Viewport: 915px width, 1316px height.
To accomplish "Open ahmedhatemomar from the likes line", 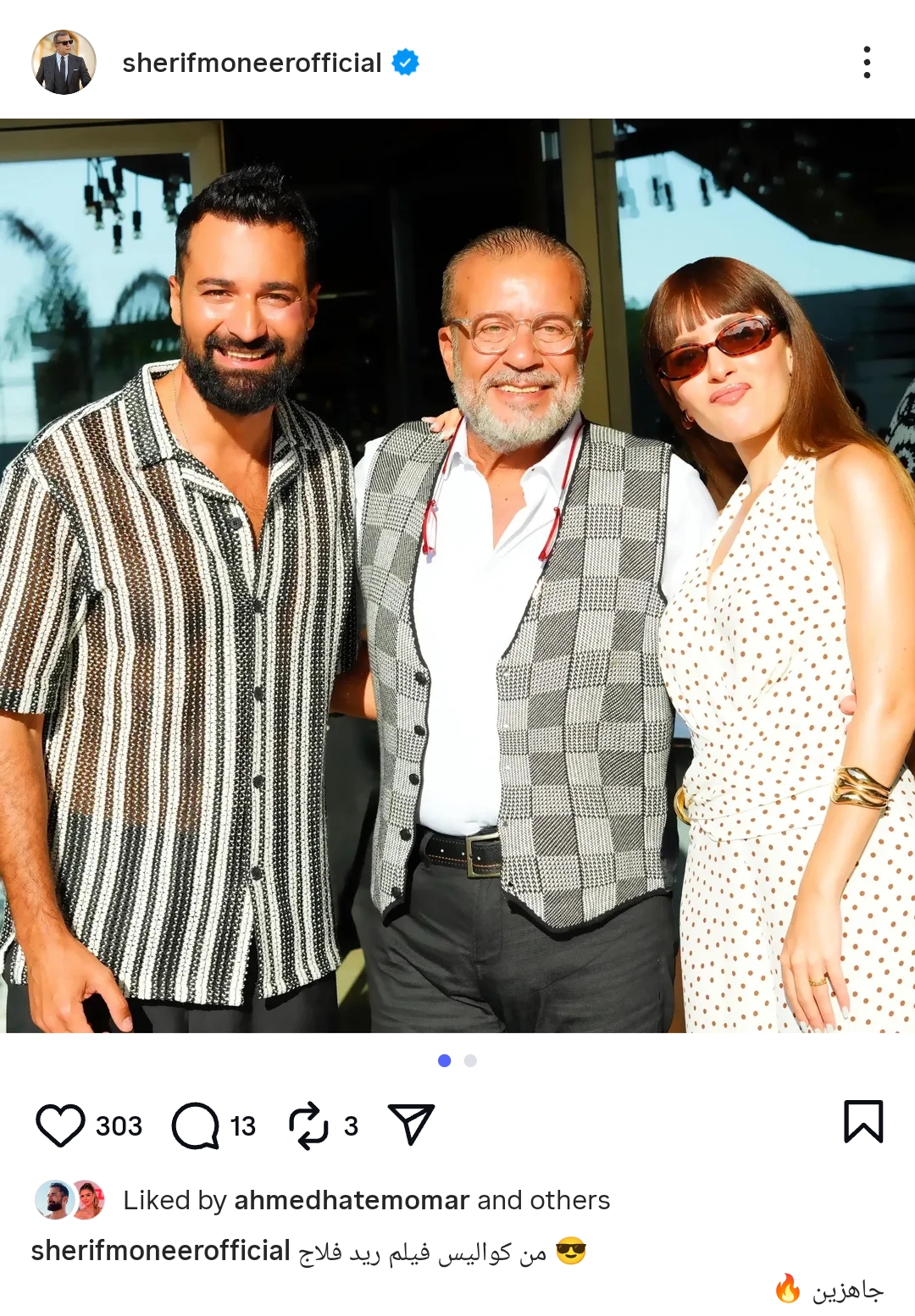I will (351, 1200).
